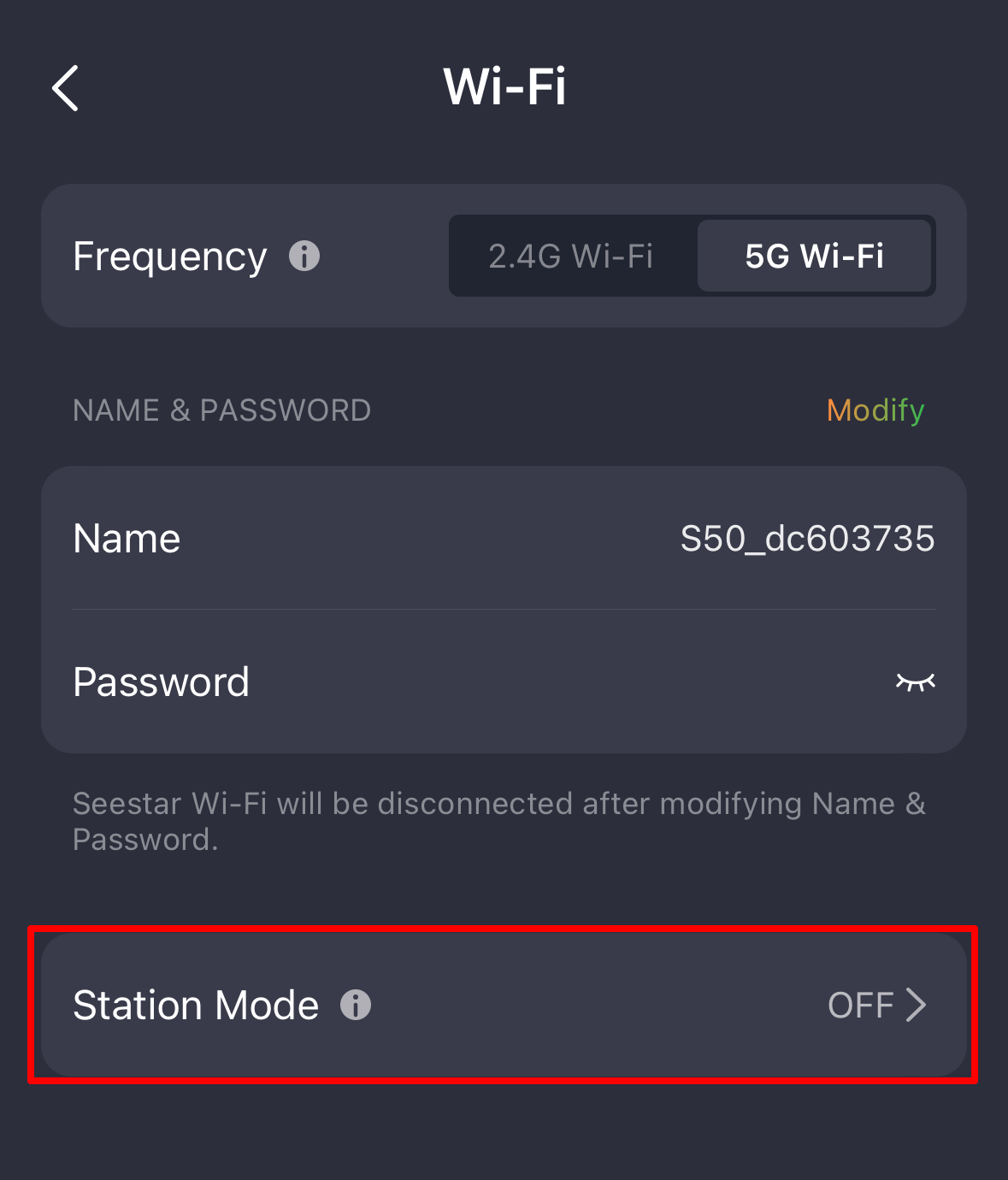Click the closed-eye icon beside Password

tap(914, 681)
